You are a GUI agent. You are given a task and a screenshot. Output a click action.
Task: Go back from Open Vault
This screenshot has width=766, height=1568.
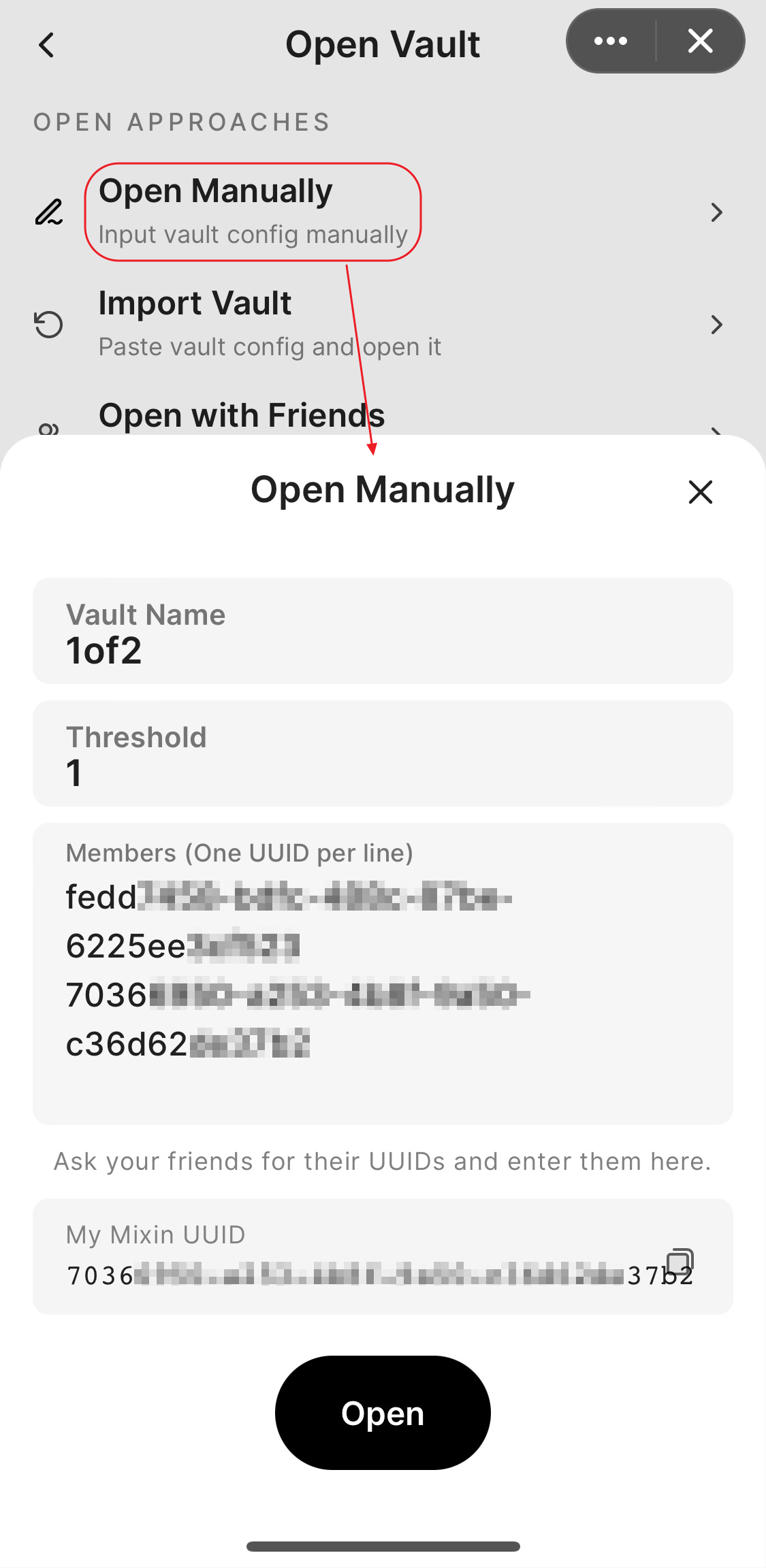pyautogui.click(x=46, y=46)
